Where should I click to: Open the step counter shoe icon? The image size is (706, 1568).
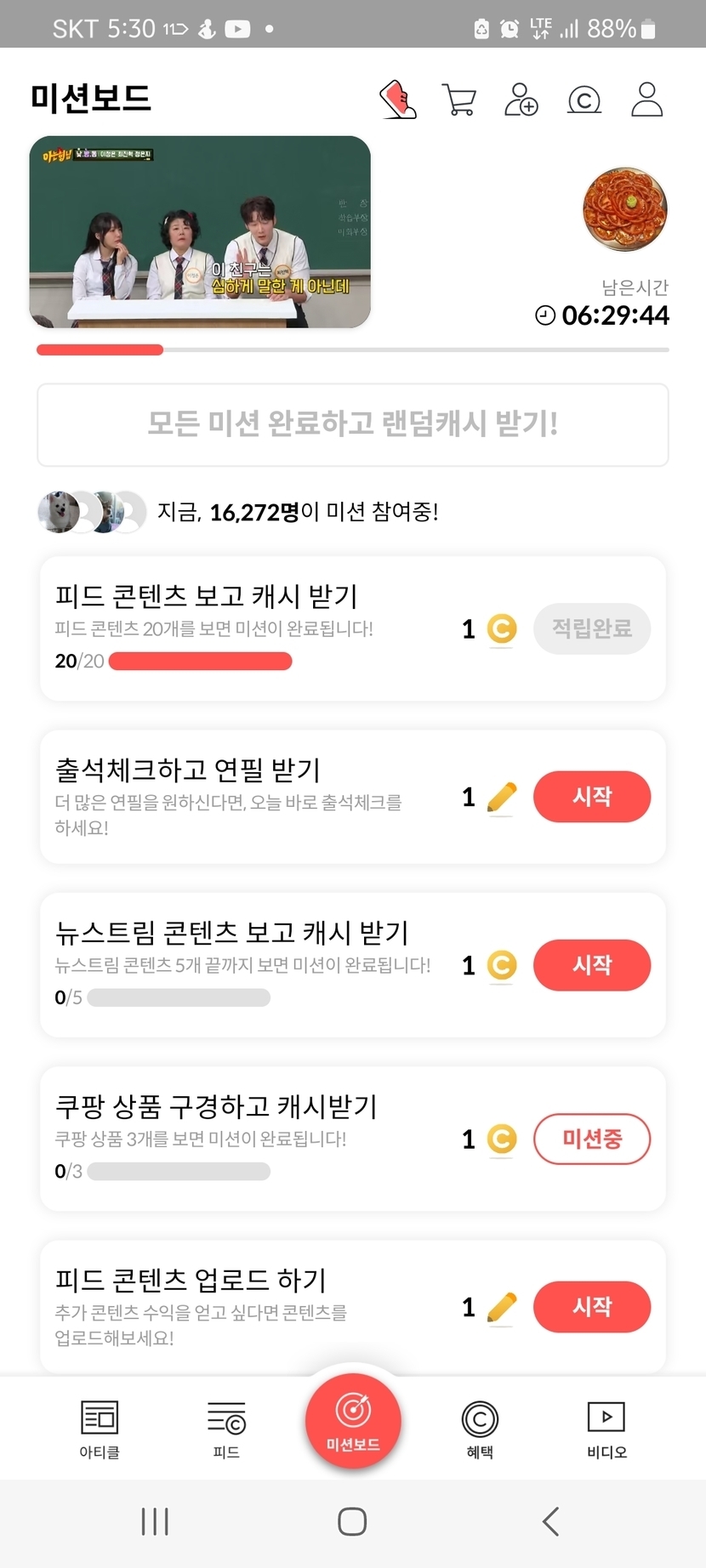coord(397,99)
